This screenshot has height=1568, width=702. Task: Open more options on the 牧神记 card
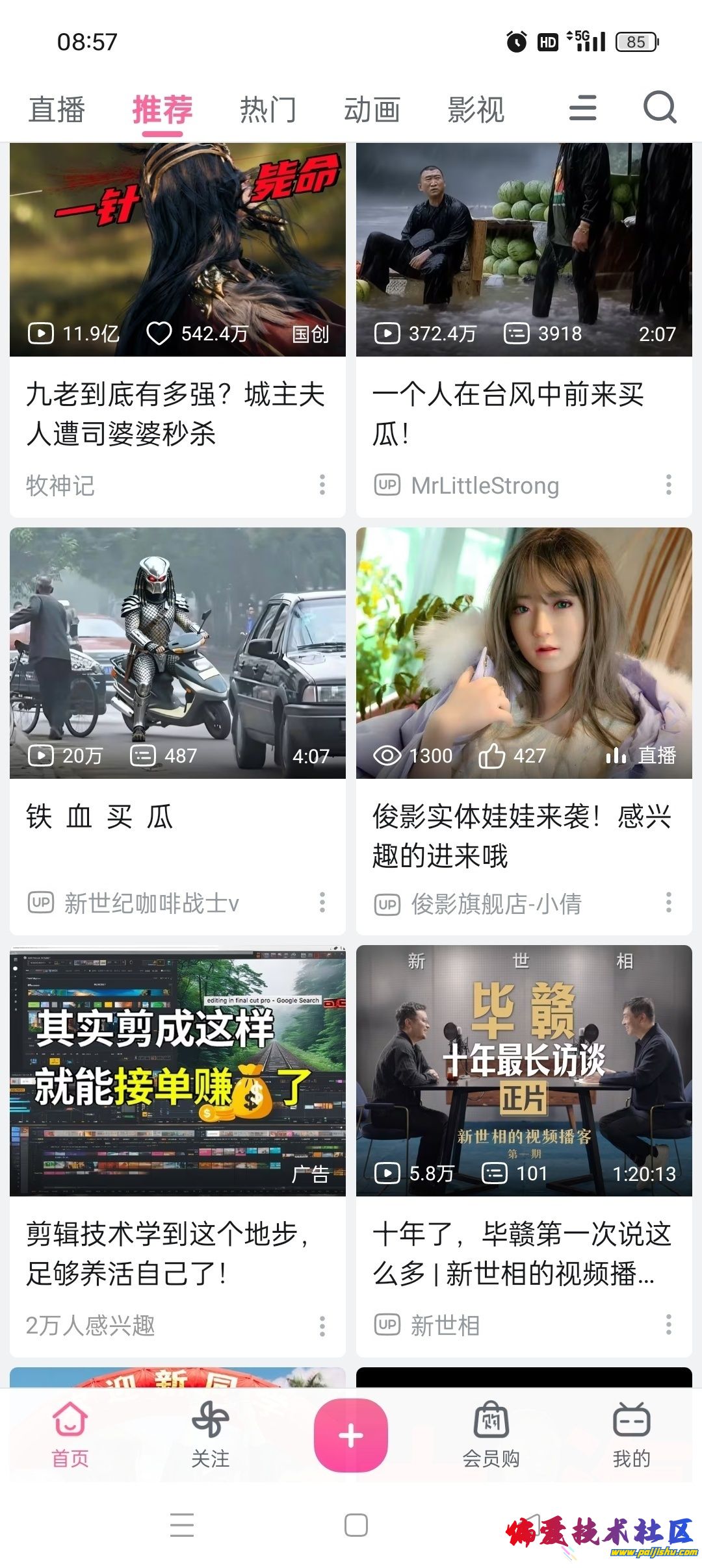(x=322, y=485)
